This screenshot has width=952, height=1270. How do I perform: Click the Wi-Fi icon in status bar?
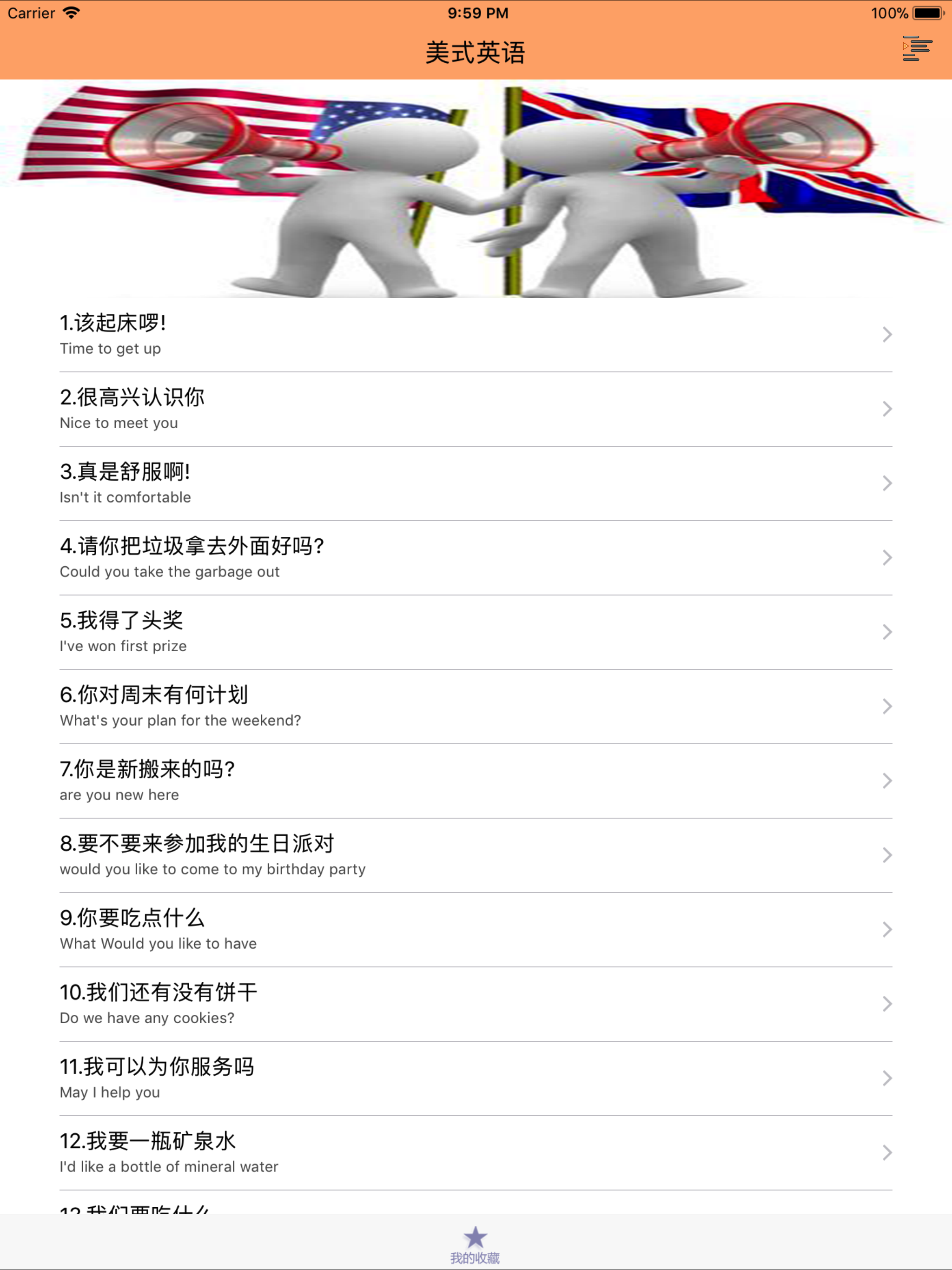click(x=71, y=13)
